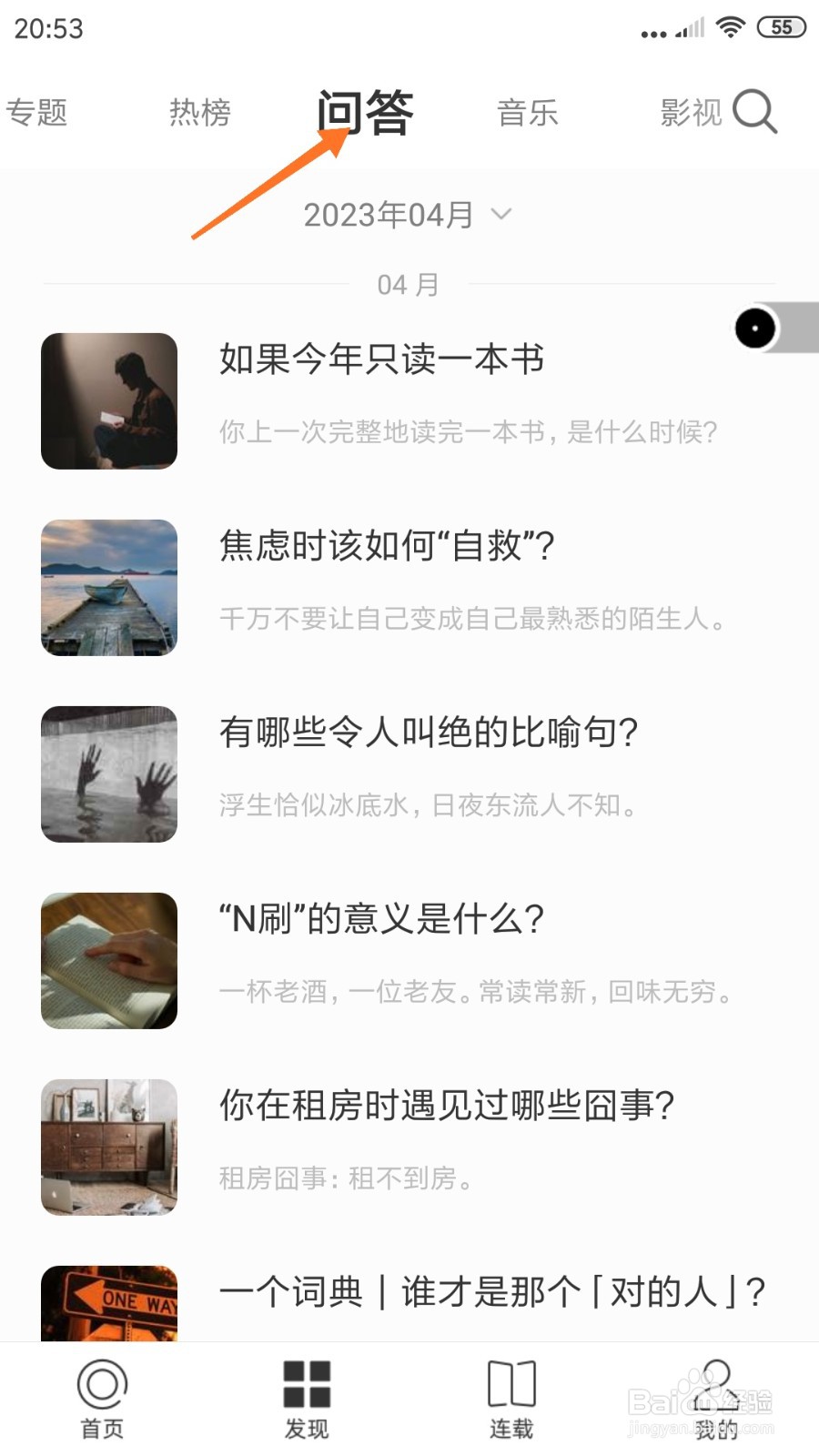Open the search magnifier icon
The image size is (819, 1456).
pyautogui.click(x=754, y=113)
